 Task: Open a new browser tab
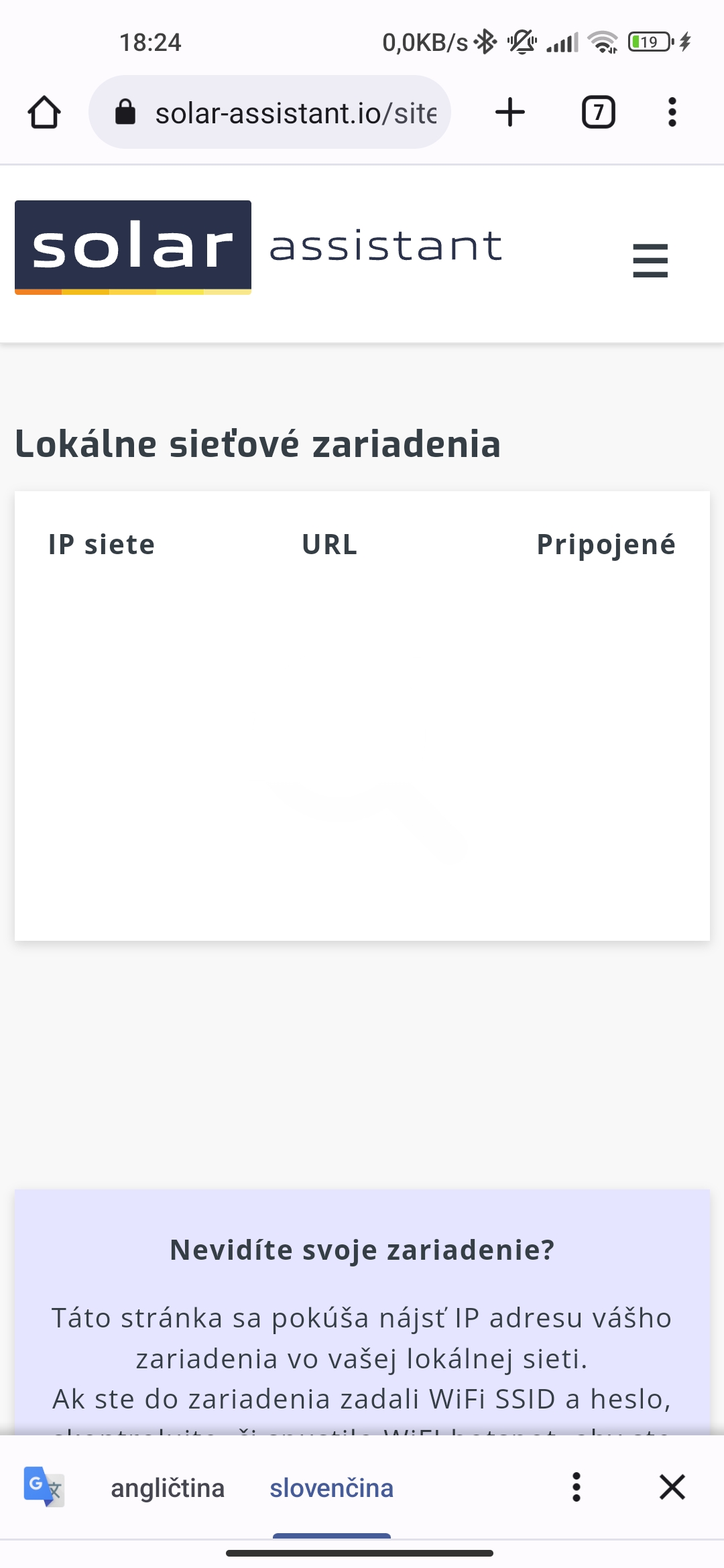(509, 113)
